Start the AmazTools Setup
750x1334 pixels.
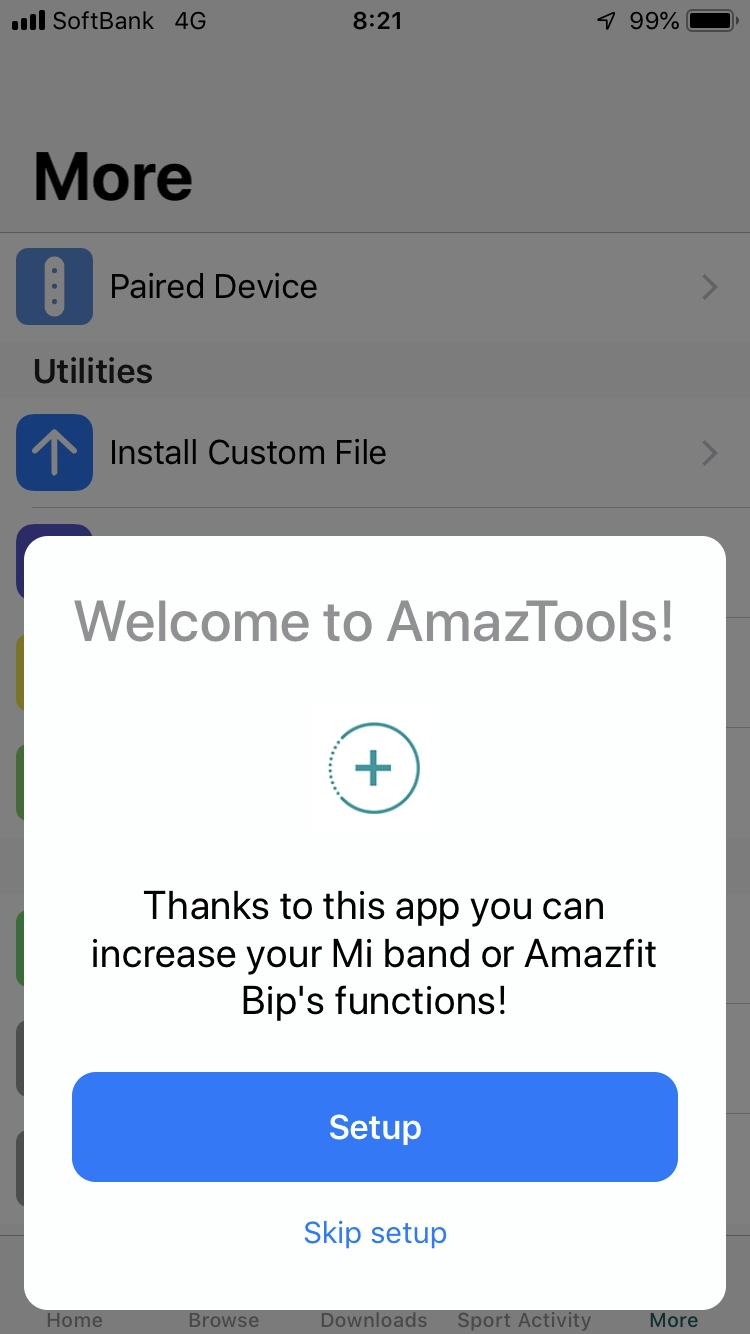pos(375,1127)
